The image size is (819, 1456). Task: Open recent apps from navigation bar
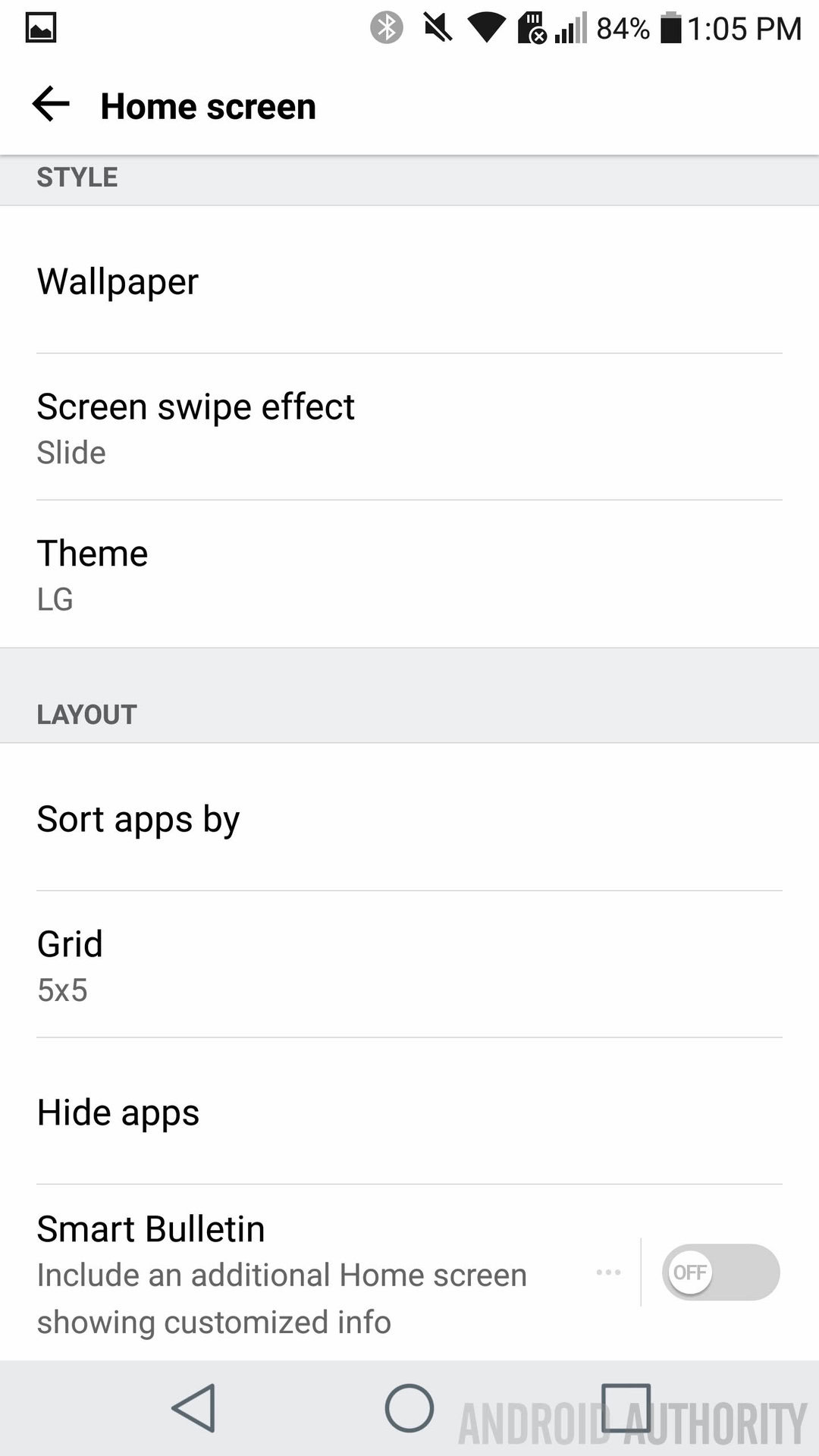(x=626, y=1408)
